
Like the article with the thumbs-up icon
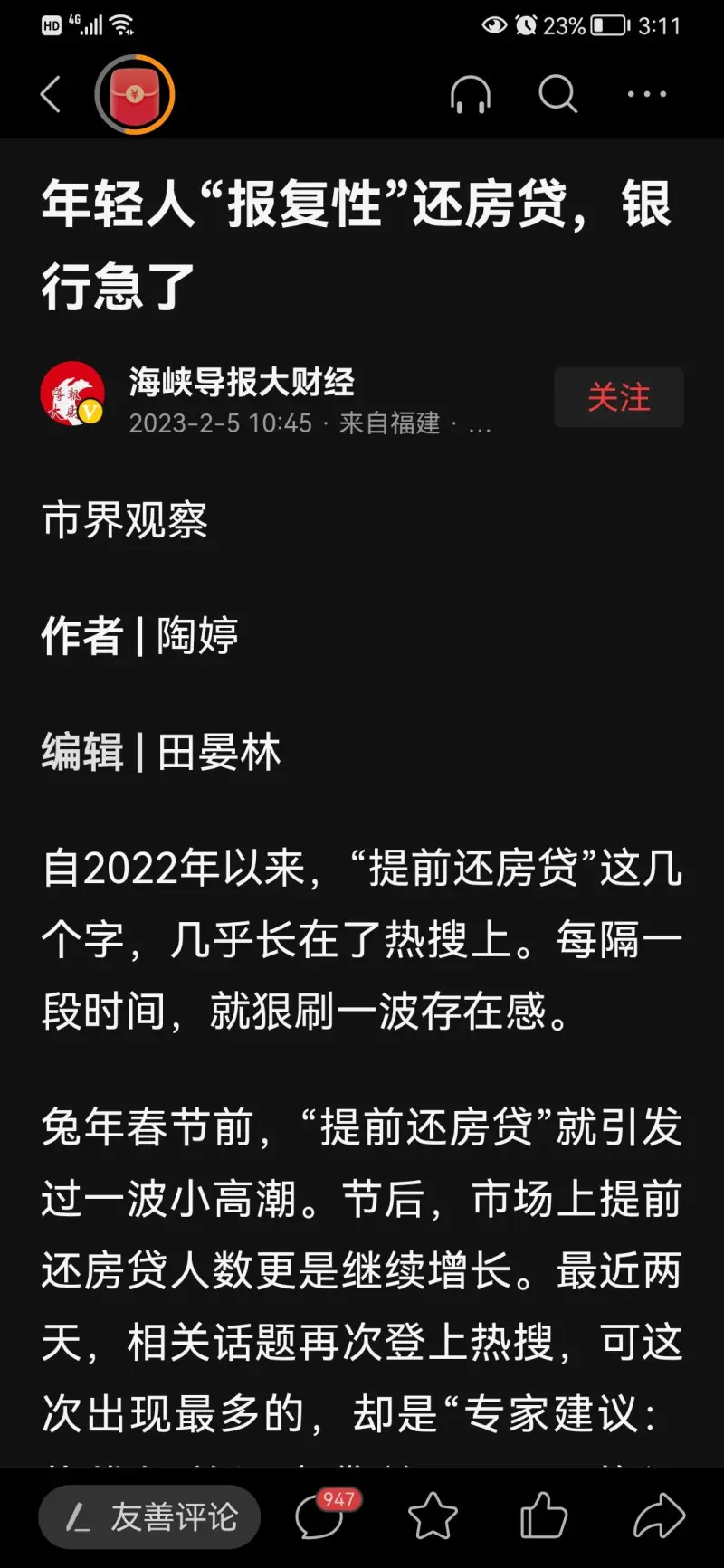(x=544, y=1516)
